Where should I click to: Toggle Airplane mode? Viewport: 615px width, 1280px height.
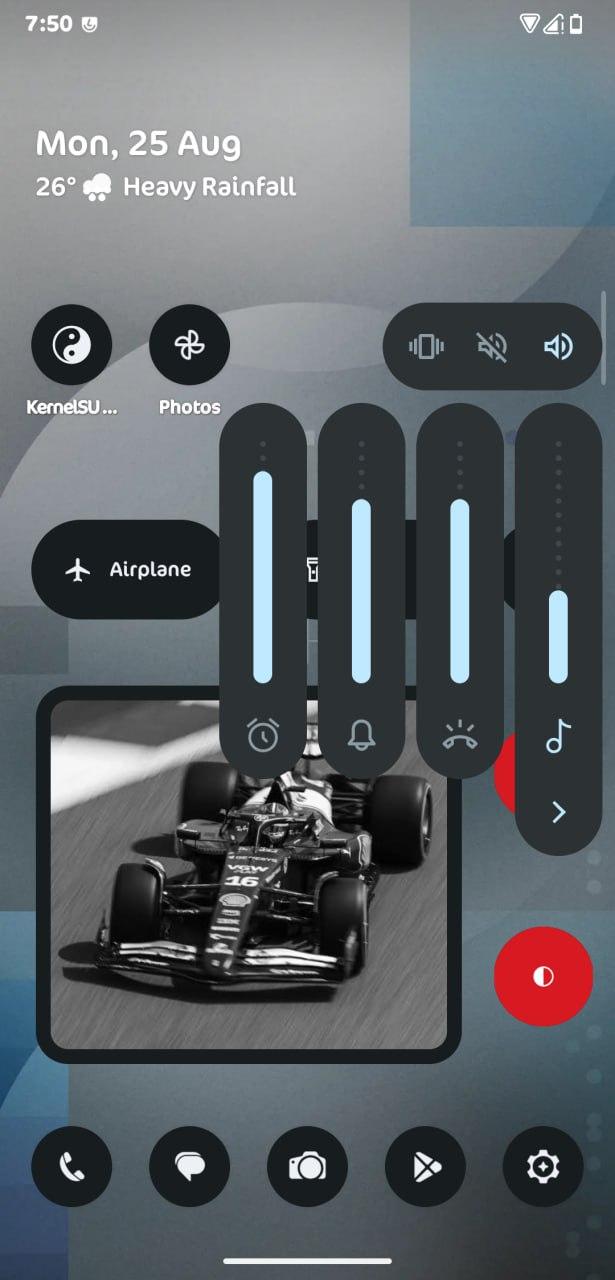[126, 570]
